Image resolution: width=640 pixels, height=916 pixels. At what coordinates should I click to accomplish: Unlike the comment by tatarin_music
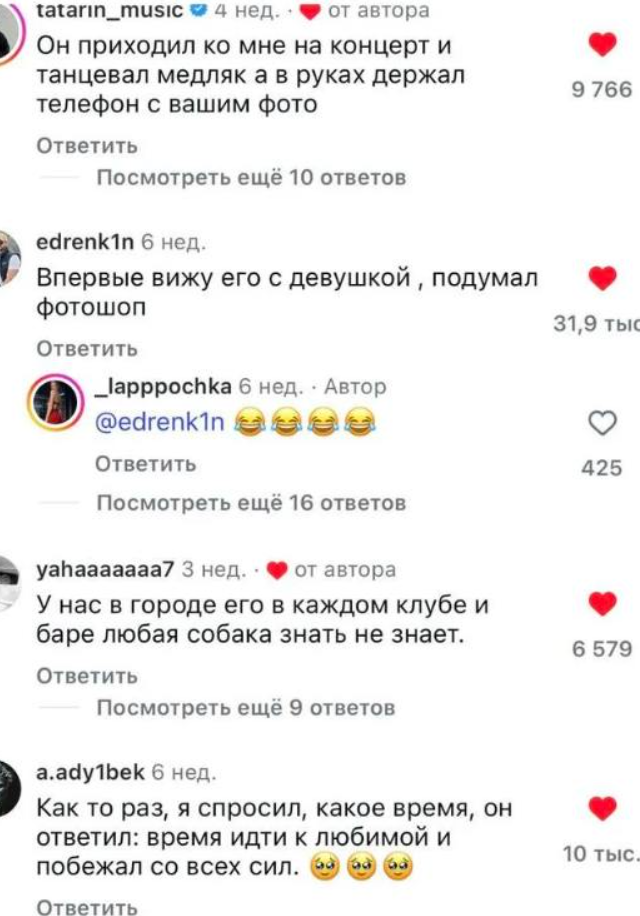click(x=600, y=44)
